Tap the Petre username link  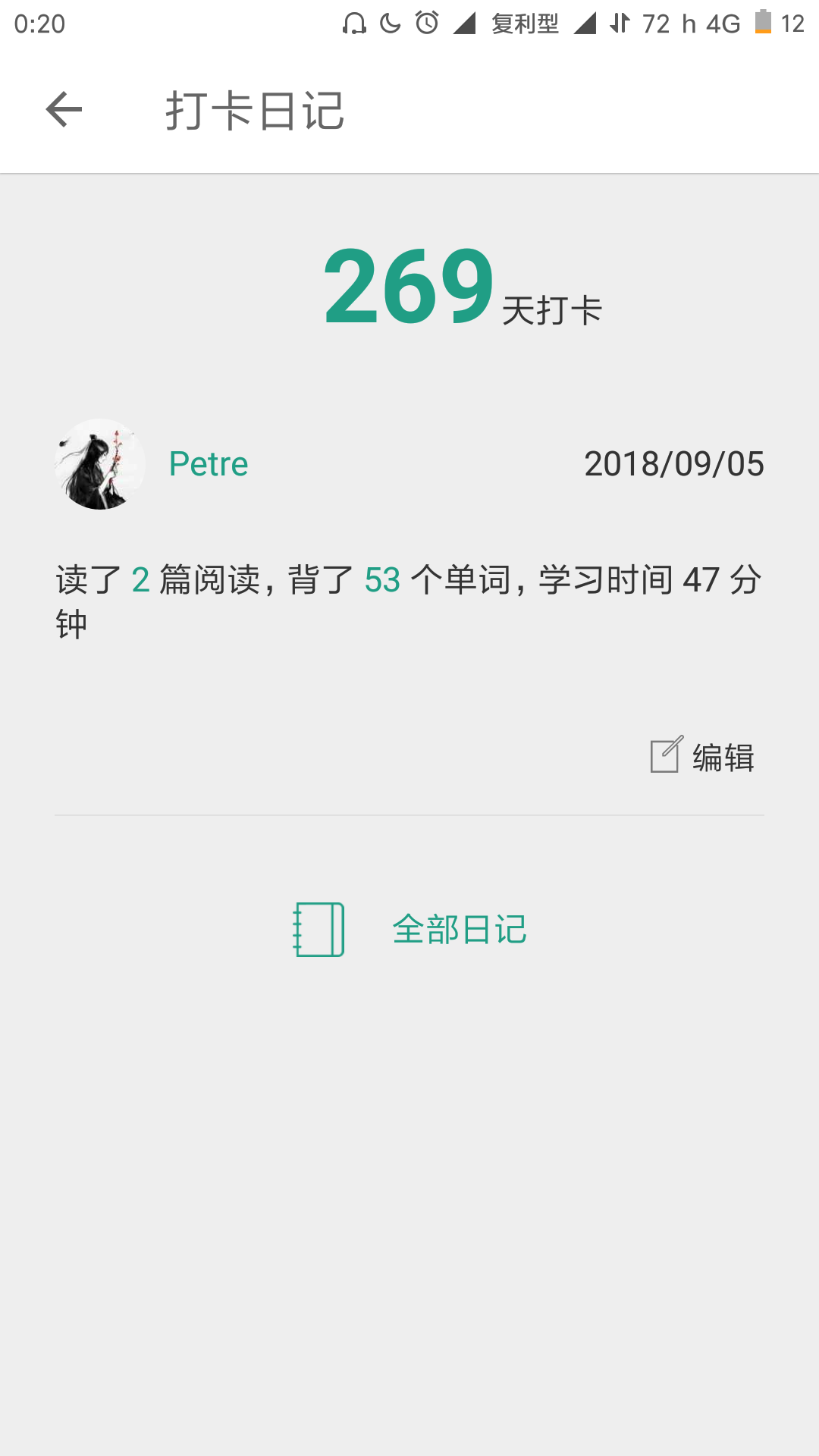[209, 464]
